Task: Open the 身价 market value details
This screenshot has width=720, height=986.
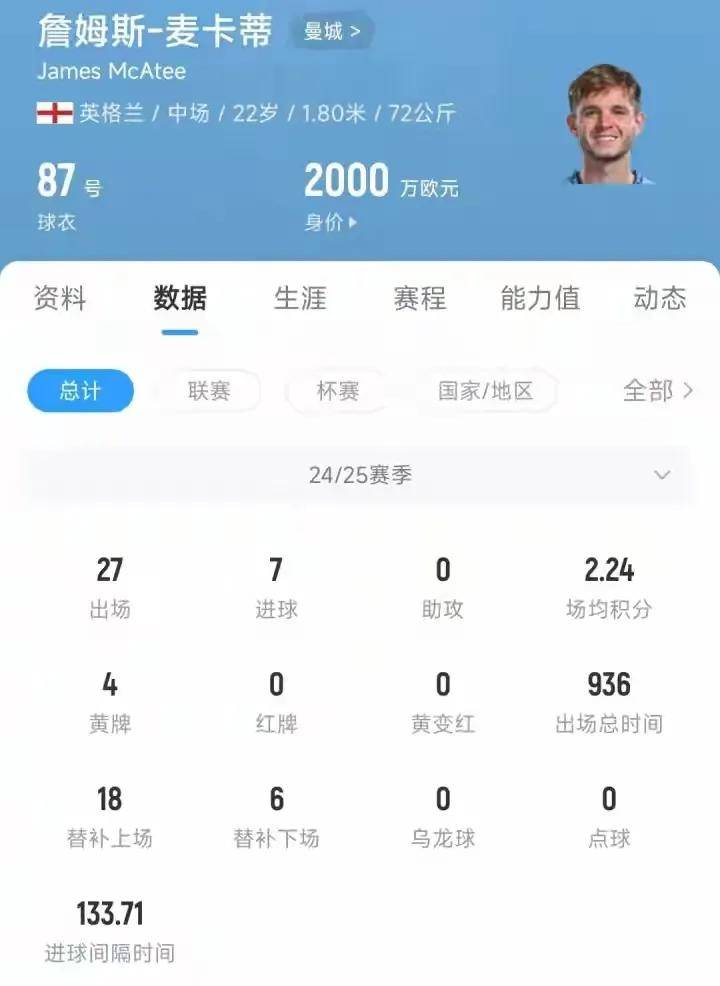Action: (330, 223)
